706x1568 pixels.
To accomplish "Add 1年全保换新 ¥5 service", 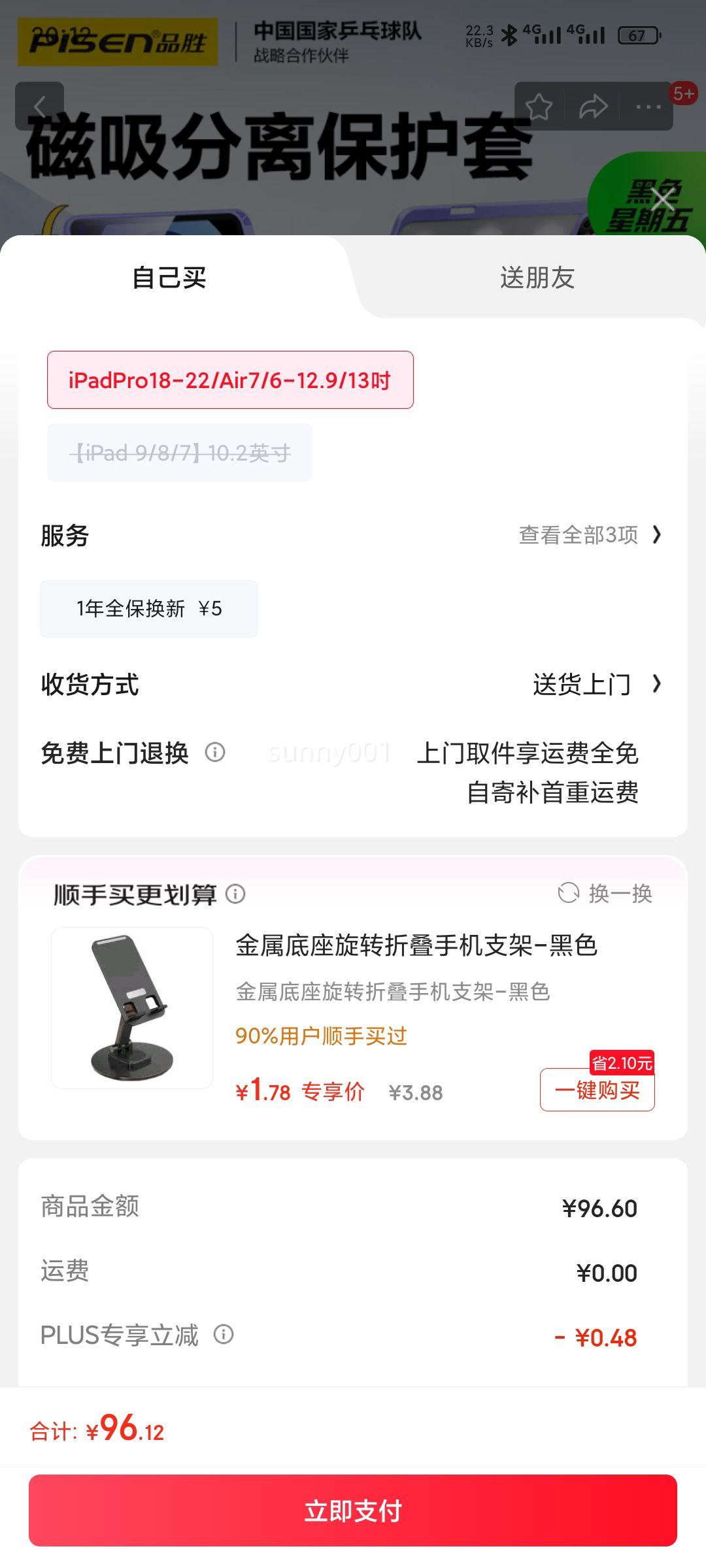I will 149,609.
